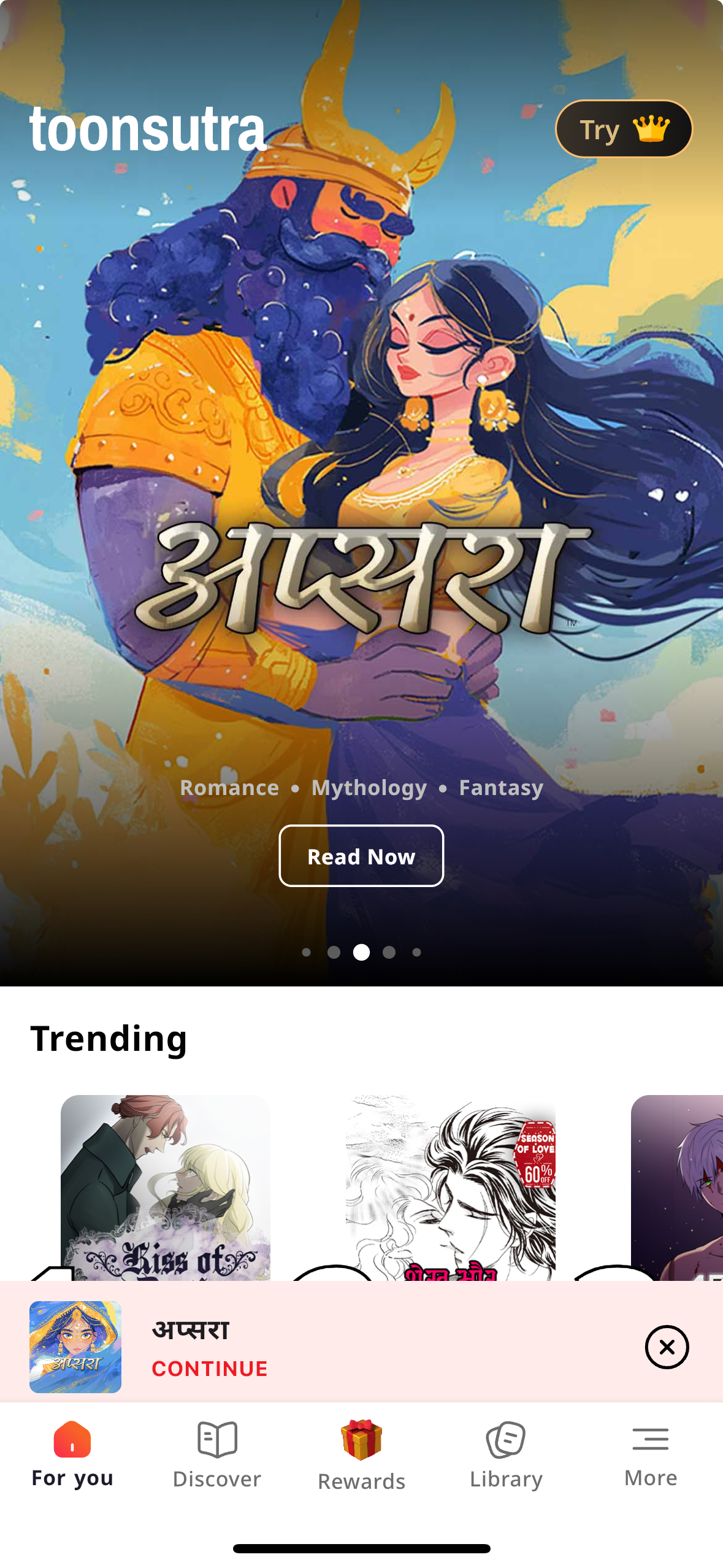Image resolution: width=723 pixels, height=1568 pixels.
Task: Switch to the For you tab
Action: pos(72,1454)
